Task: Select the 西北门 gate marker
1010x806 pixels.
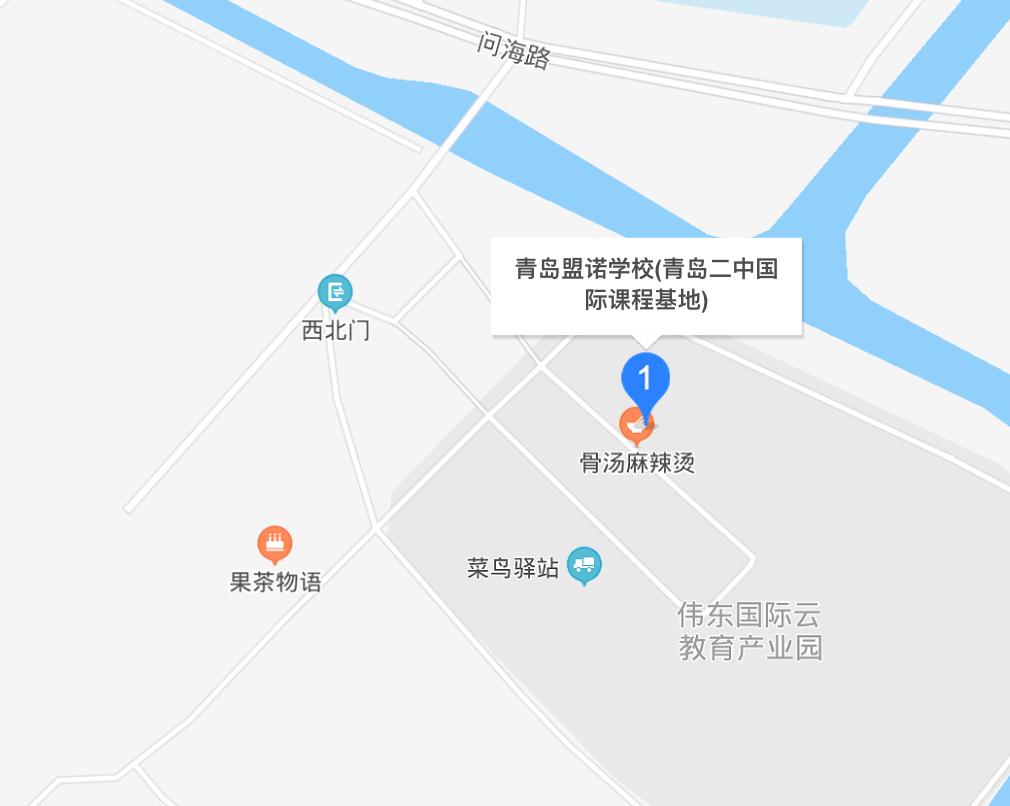Action: coord(335,292)
